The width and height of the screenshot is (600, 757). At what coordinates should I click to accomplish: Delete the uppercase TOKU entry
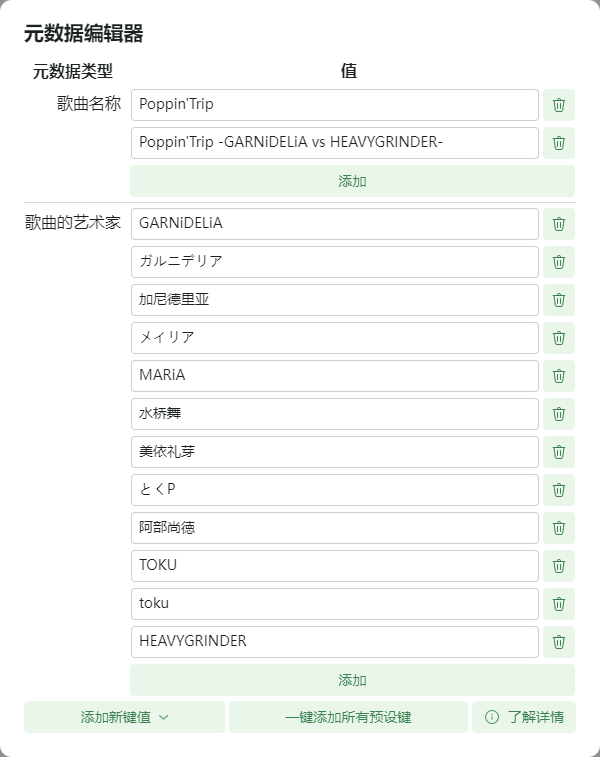(x=559, y=566)
